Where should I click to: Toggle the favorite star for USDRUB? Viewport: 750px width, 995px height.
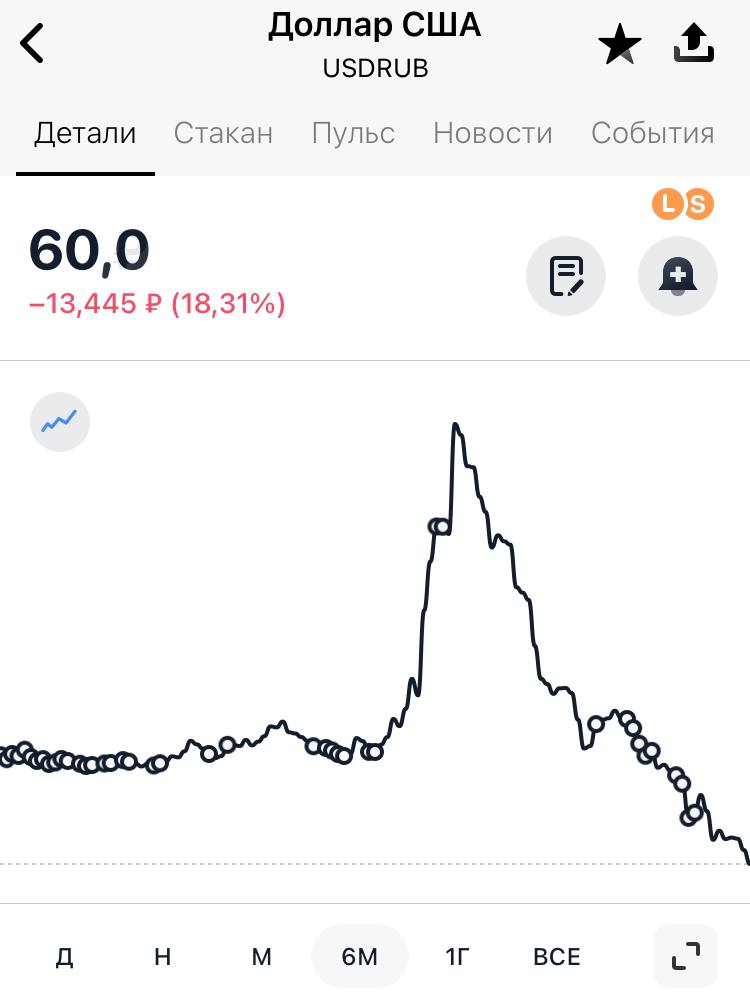(619, 45)
